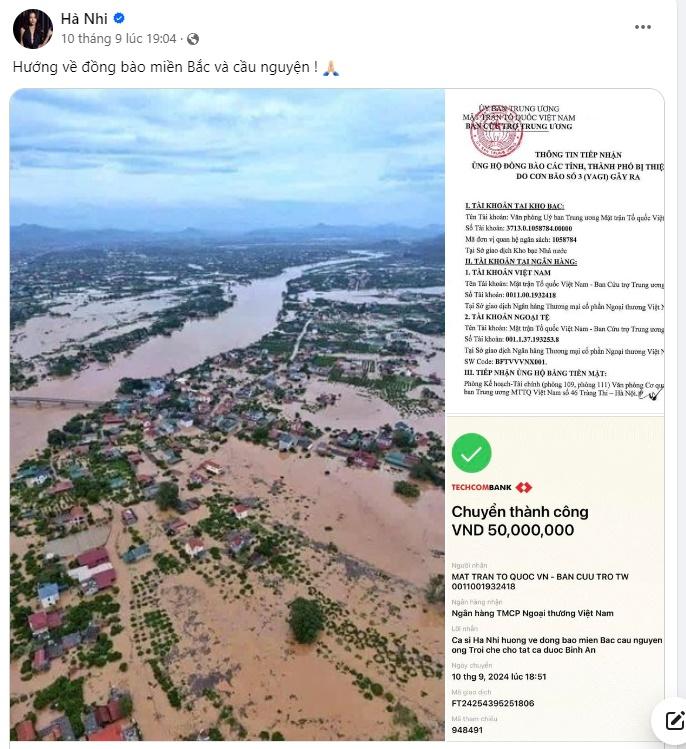The image size is (686, 749).
Task: Open Hà Nhi's profile picture
Action: [x=32, y=29]
